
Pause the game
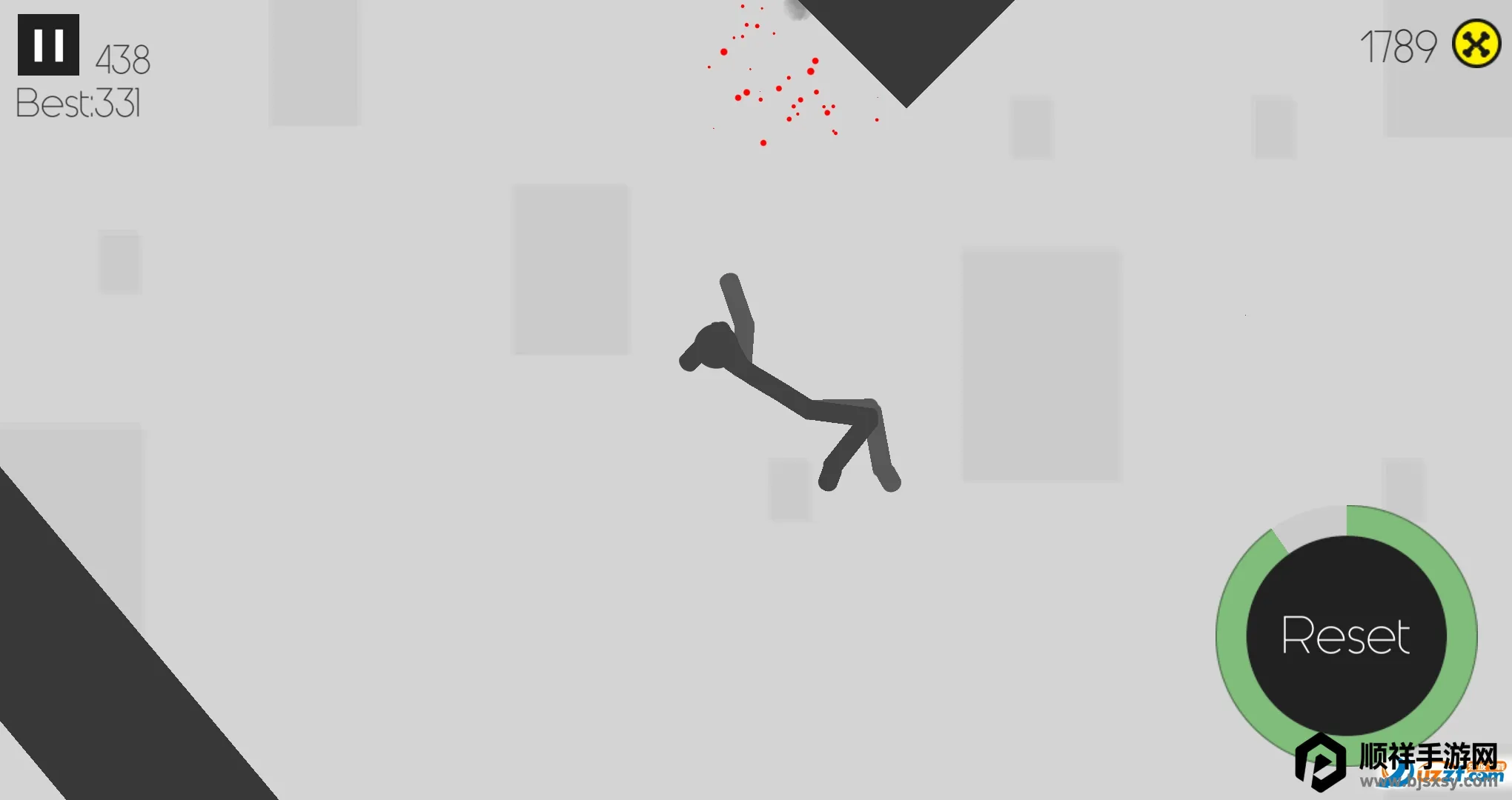coord(48,44)
